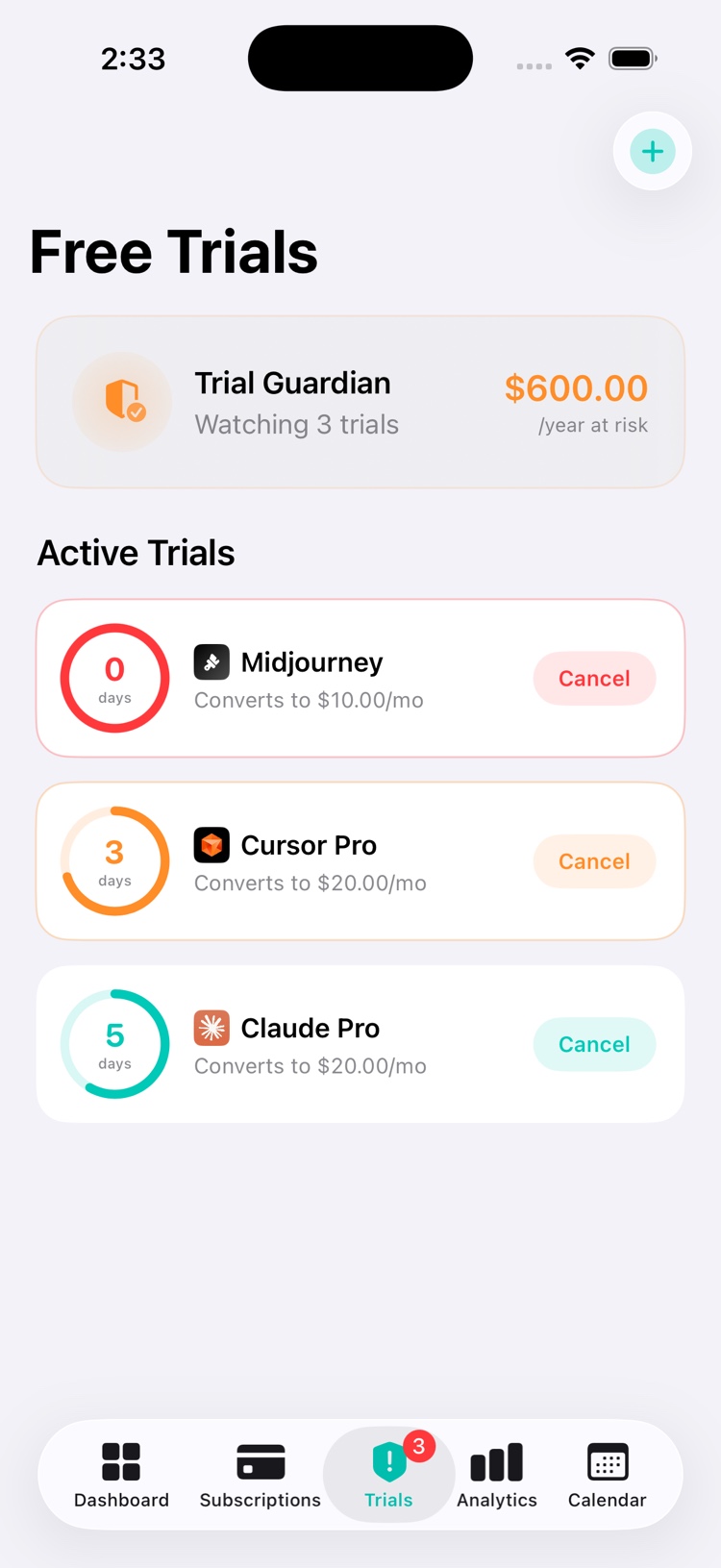The image size is (721, 1568).
Task: Select the $600.00 yearly risk amount
Action: (577, 388)
